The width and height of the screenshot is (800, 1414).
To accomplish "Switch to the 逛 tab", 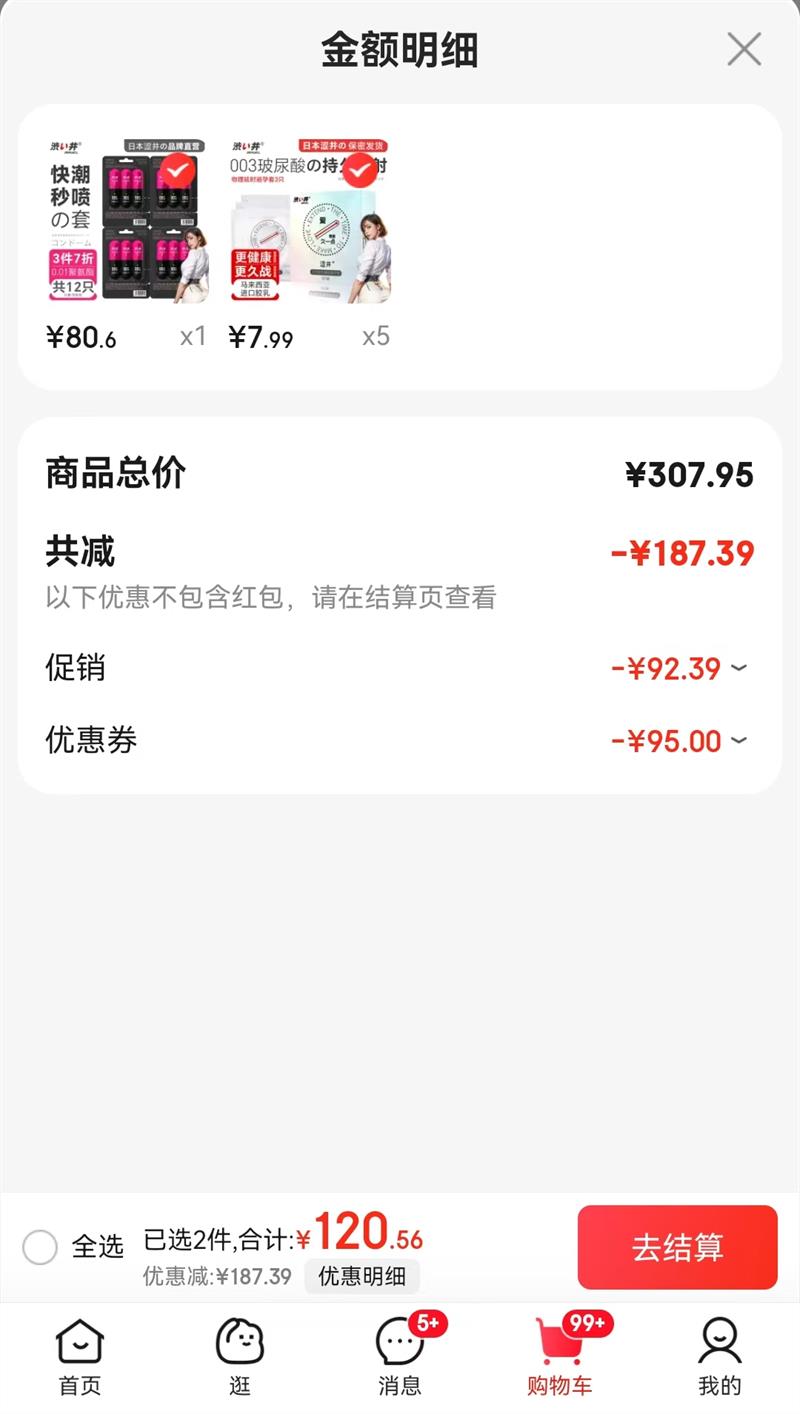I will click(240, 1357).
